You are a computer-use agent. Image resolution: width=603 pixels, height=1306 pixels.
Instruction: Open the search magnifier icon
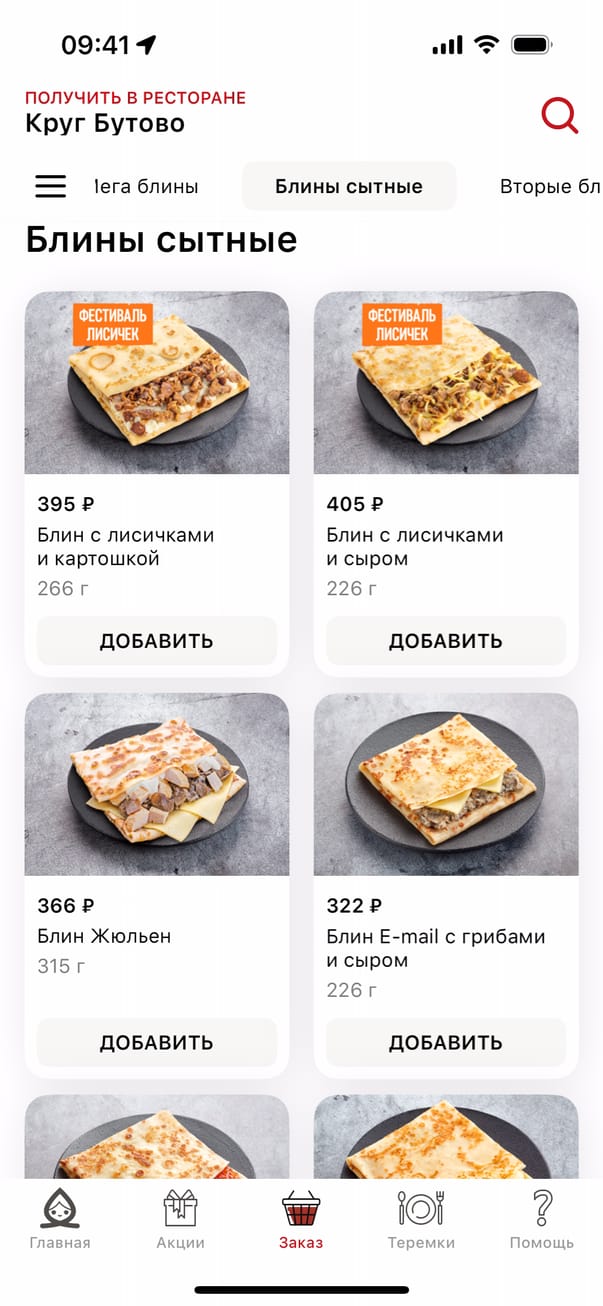click(x=560, y=116)
